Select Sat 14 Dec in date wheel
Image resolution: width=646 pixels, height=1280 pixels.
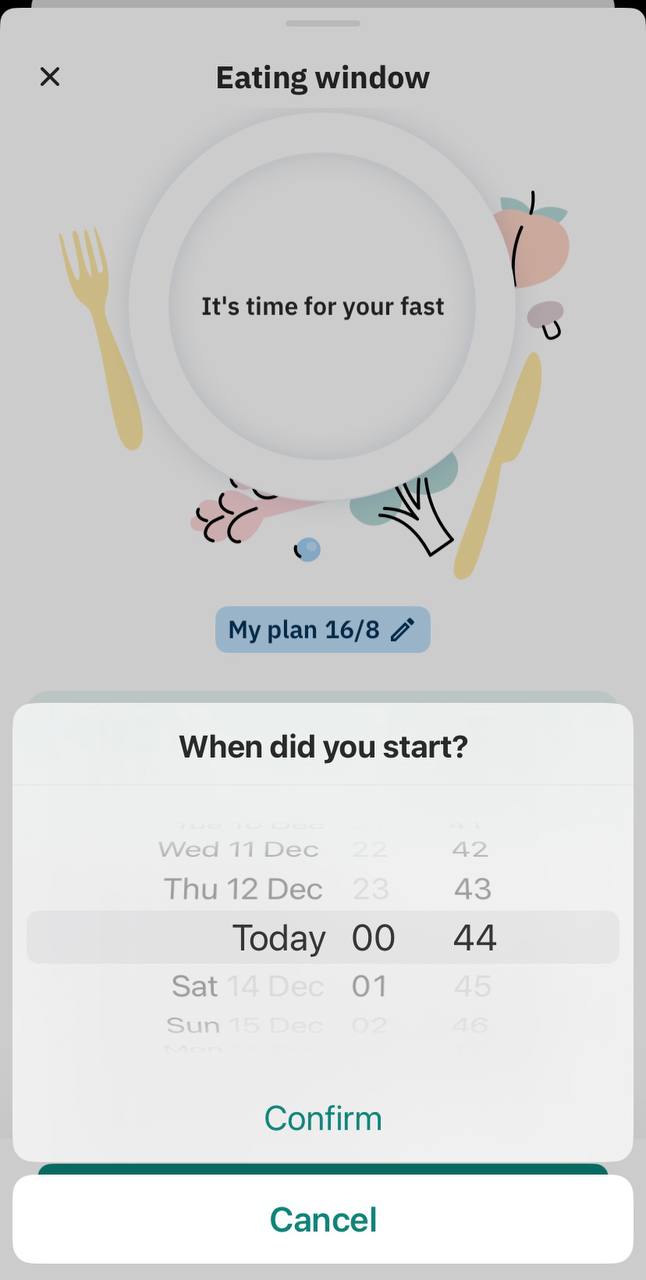tap(247, 986)
